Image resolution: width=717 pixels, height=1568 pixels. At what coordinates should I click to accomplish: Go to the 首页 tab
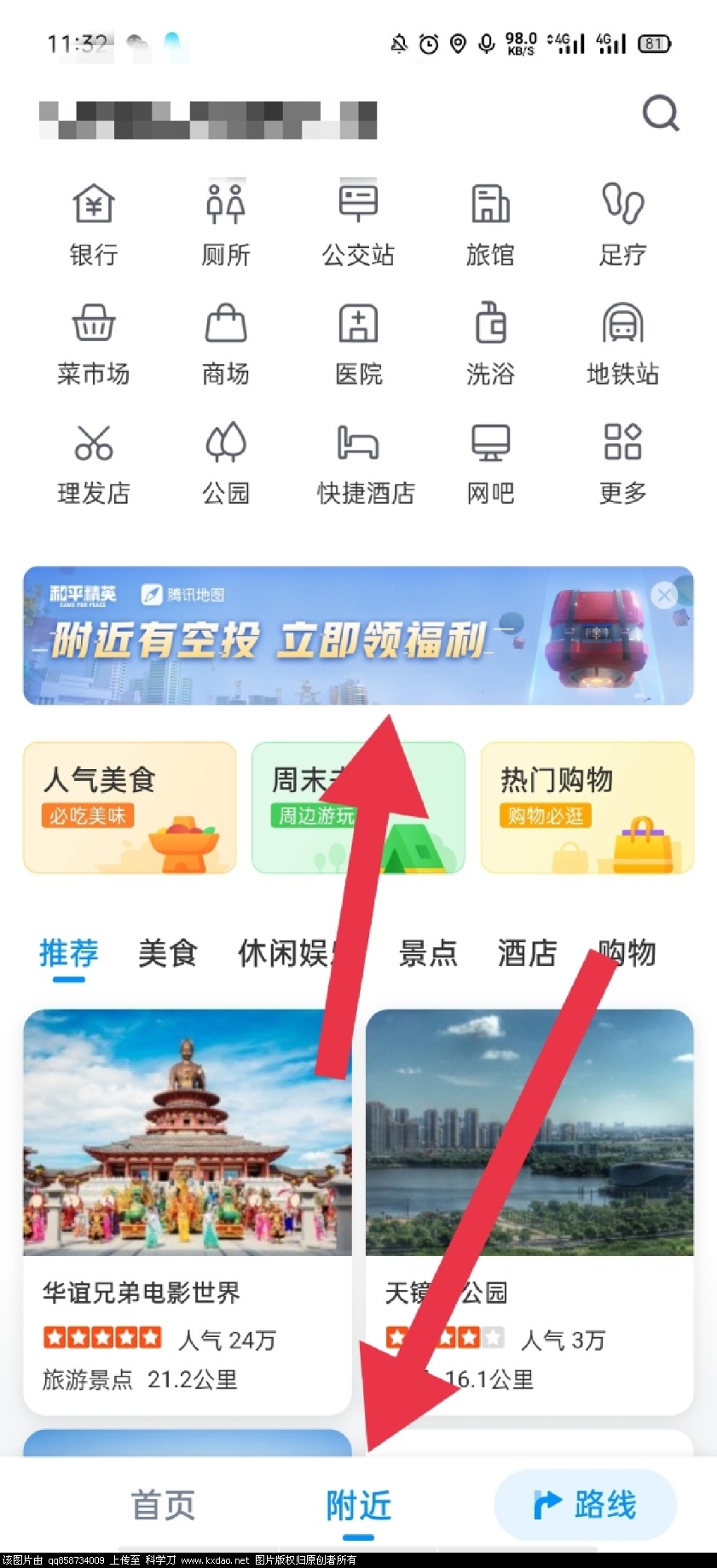(x=163, y=1505)
